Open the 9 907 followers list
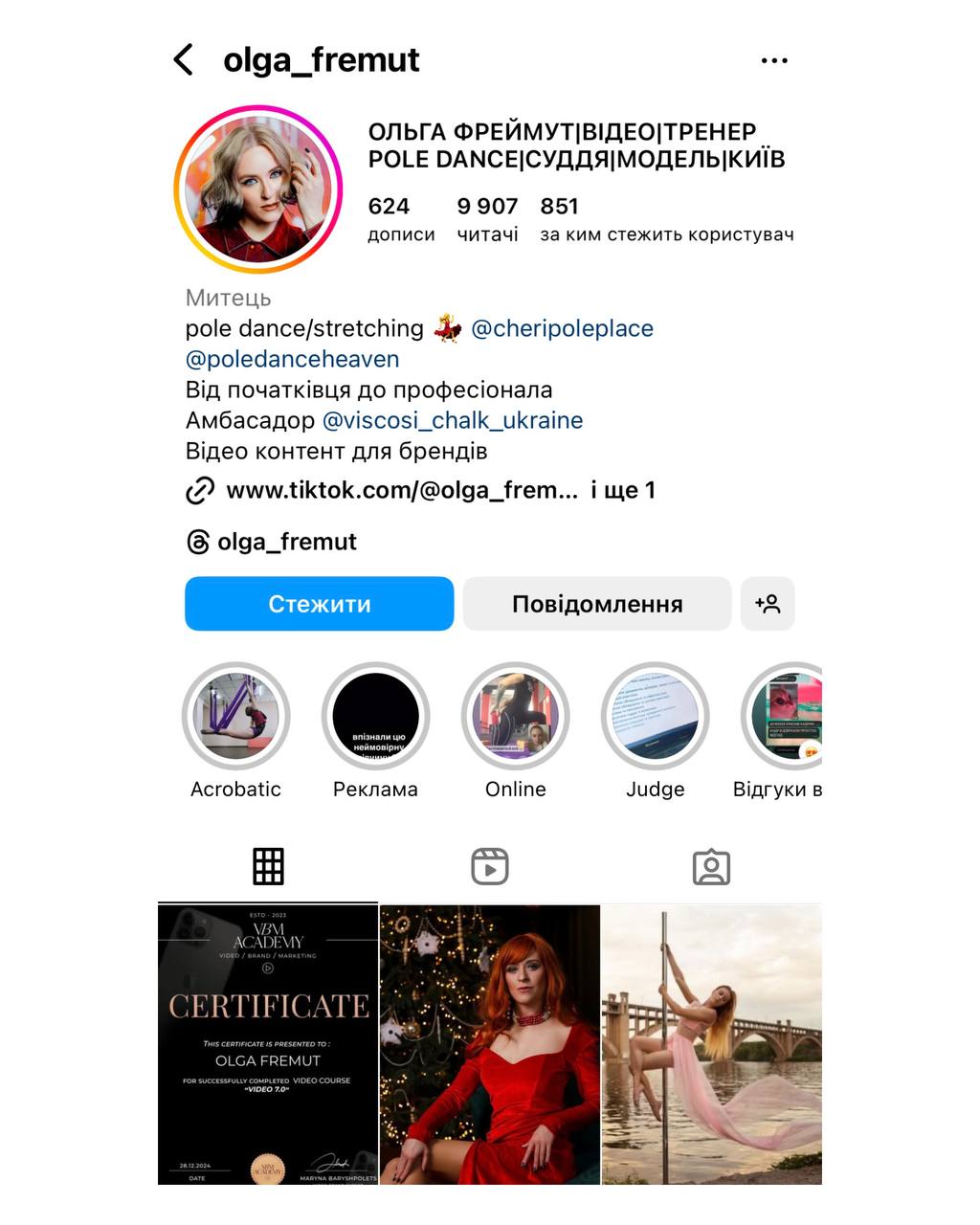Image resolution: width=980 pixels, height=1225 pixels. pos(487,218)
